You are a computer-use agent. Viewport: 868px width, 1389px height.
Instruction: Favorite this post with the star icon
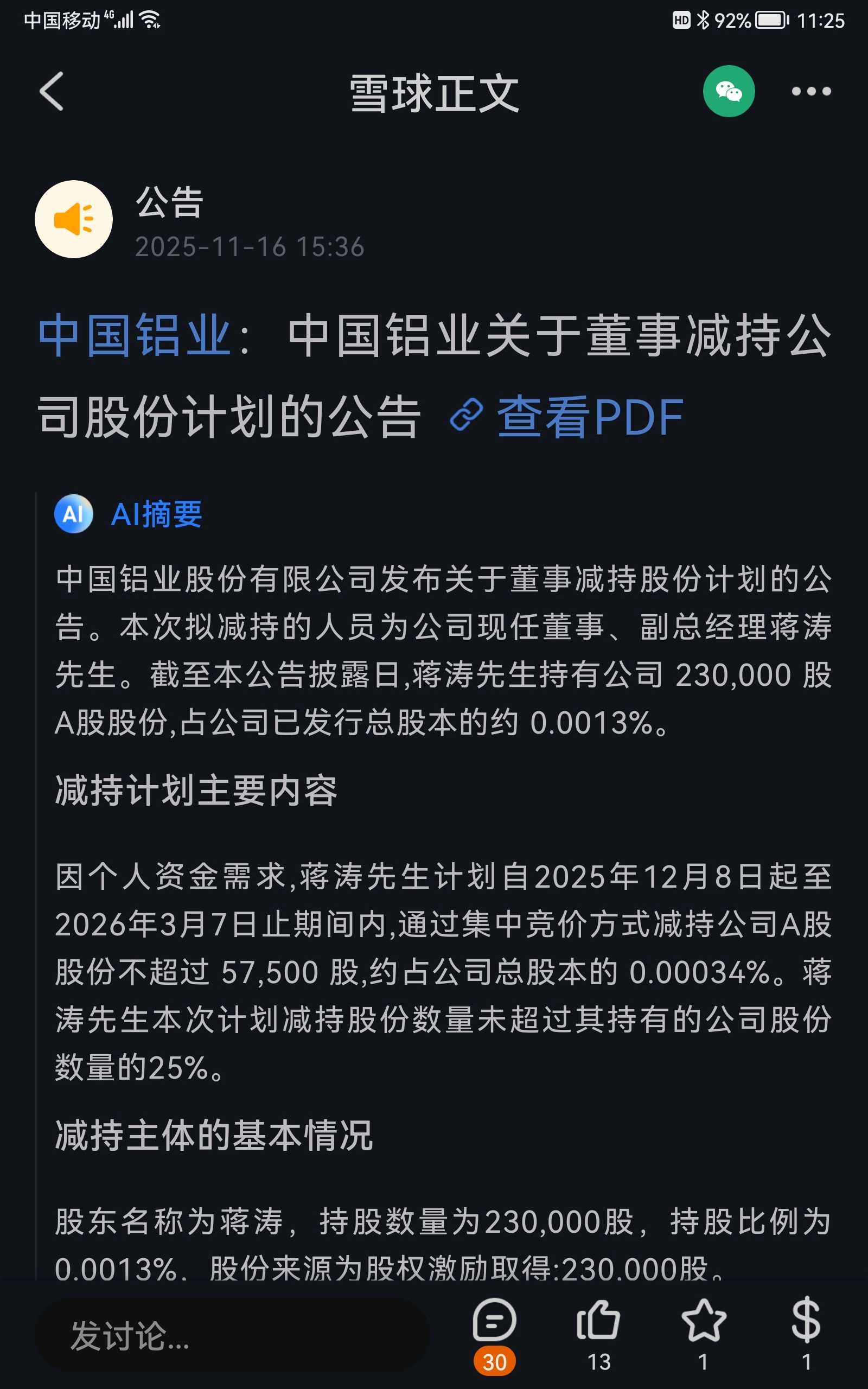(703, 1335)
